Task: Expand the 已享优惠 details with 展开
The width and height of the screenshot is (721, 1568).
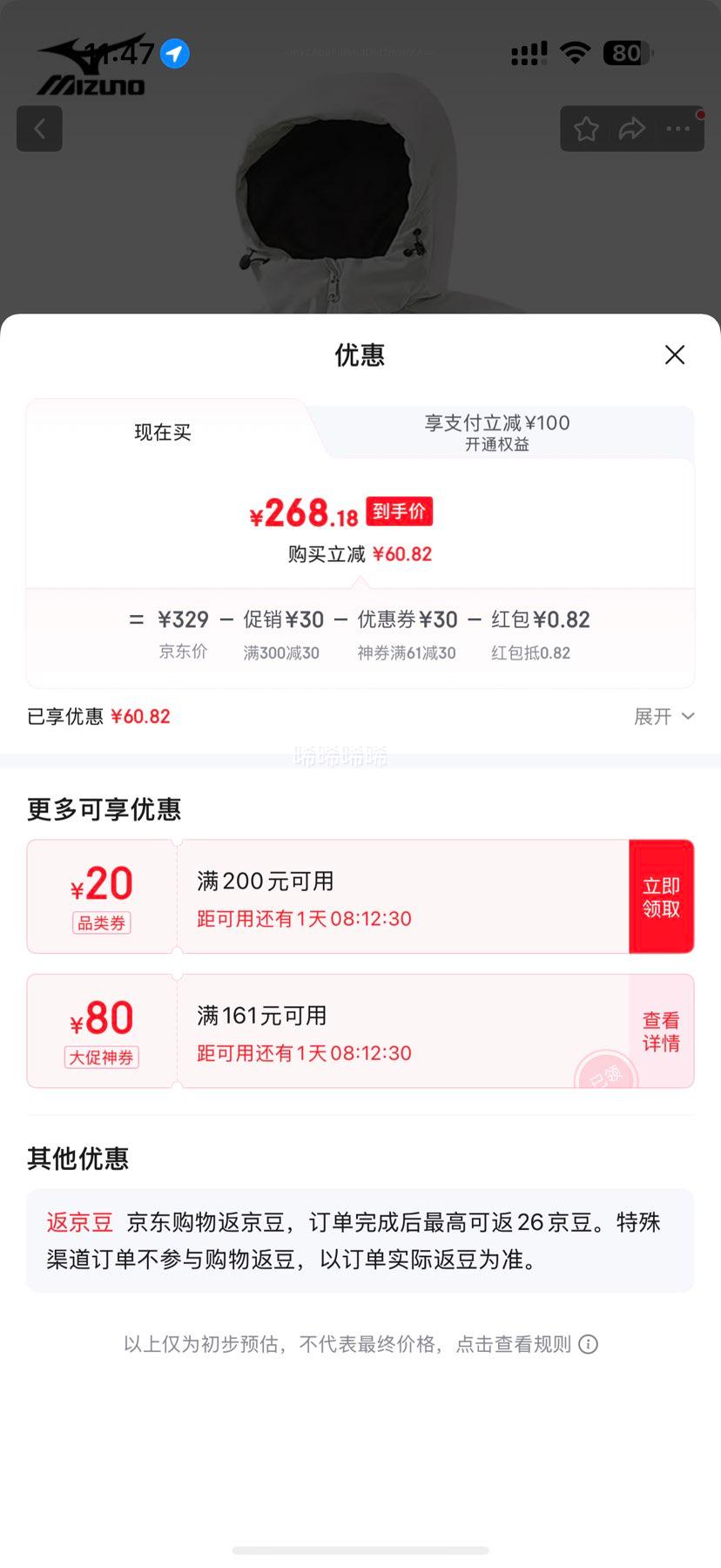Action: coord(664,716)
